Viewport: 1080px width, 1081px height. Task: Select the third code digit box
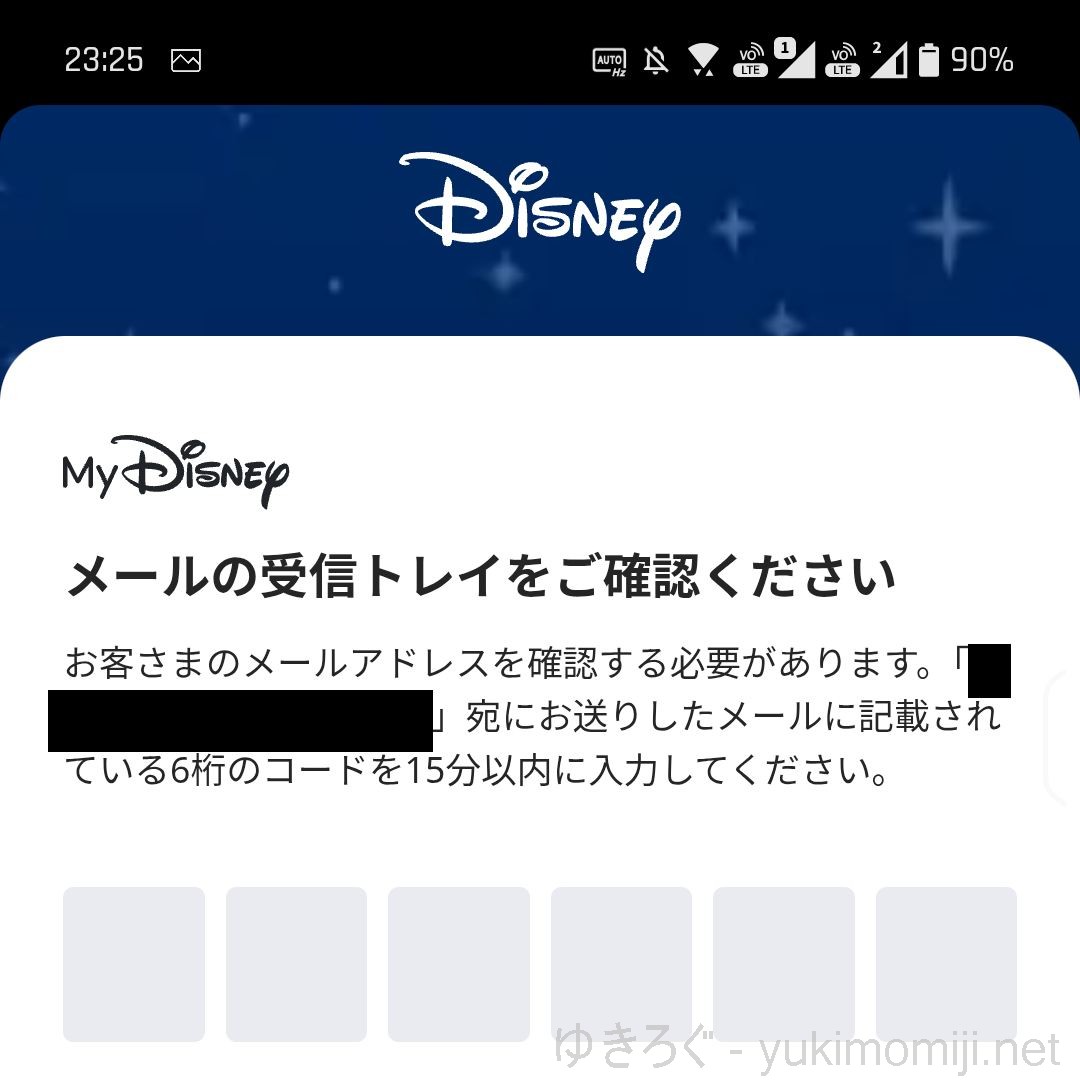pyautogui.click(x=458, y=964)
